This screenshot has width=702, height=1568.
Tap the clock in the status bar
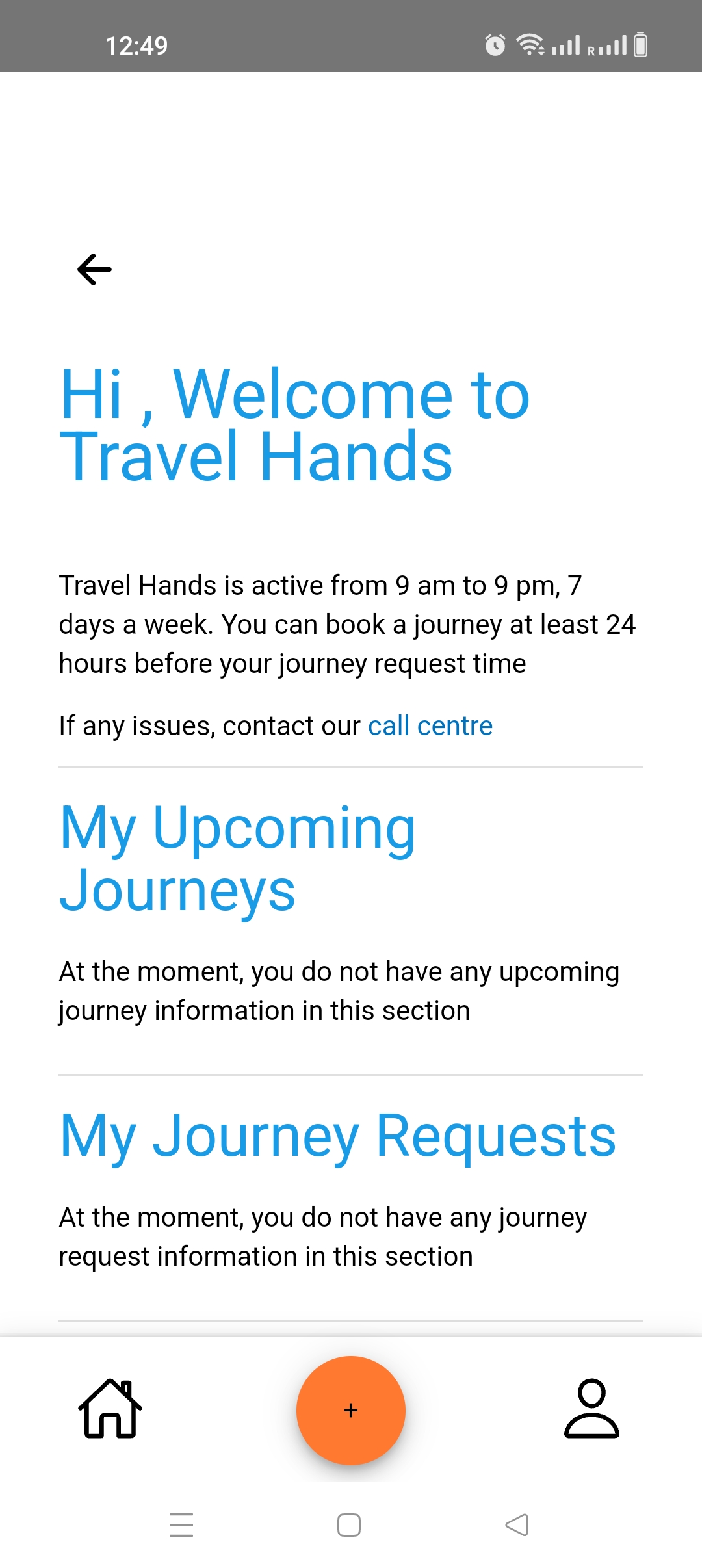137,44
